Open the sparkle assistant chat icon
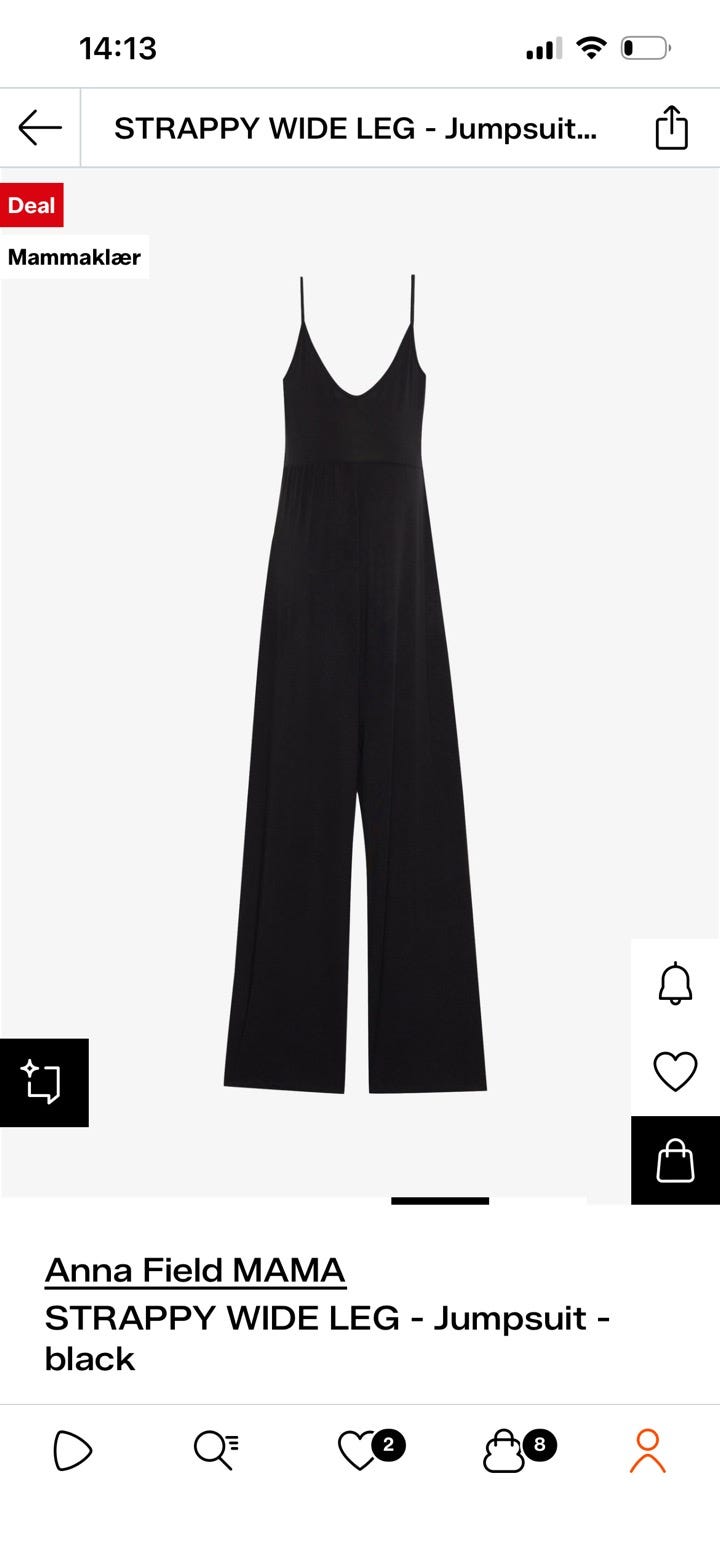The height and width of the screenshot is (1558, 720). (x=43, y=1082)
